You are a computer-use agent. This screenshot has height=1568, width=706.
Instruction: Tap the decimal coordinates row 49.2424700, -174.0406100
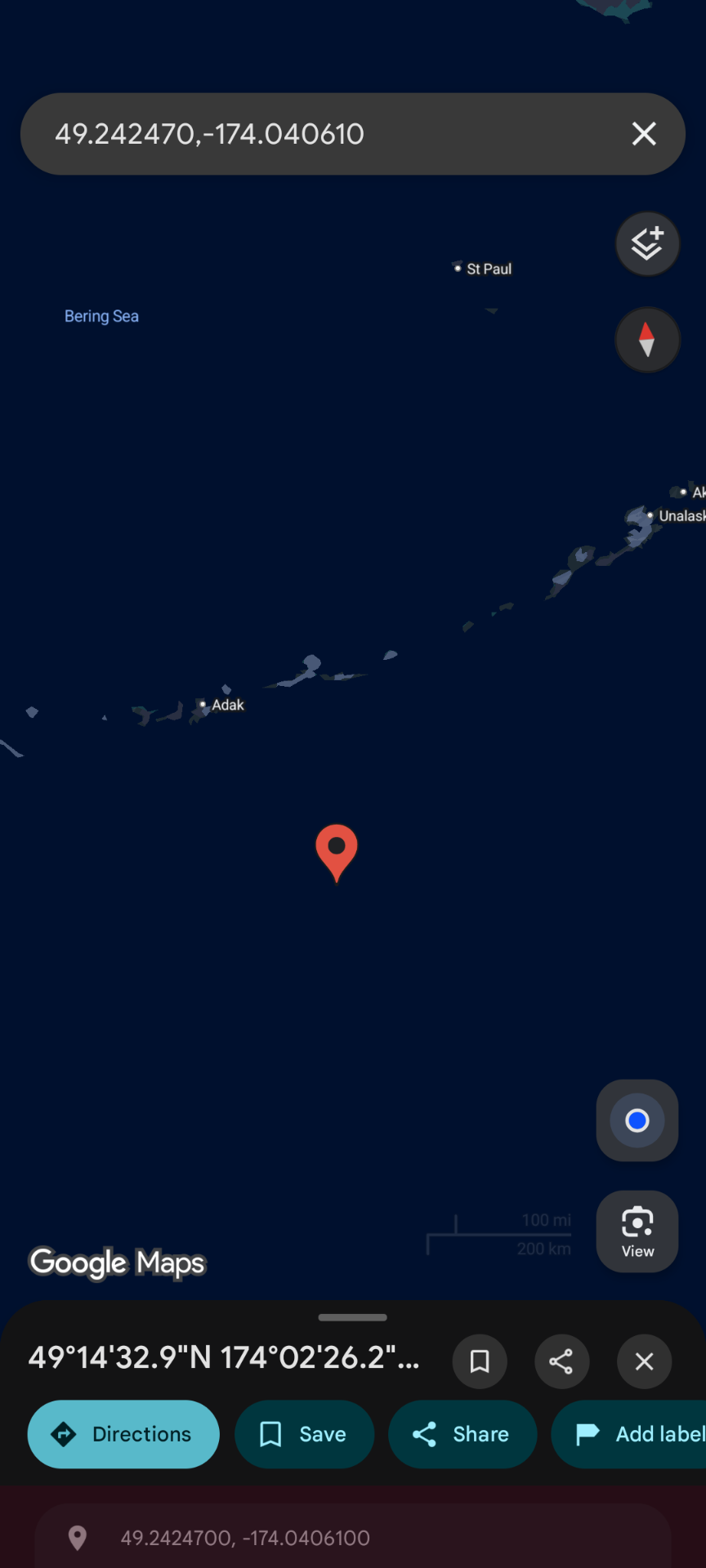[245, 1538]
